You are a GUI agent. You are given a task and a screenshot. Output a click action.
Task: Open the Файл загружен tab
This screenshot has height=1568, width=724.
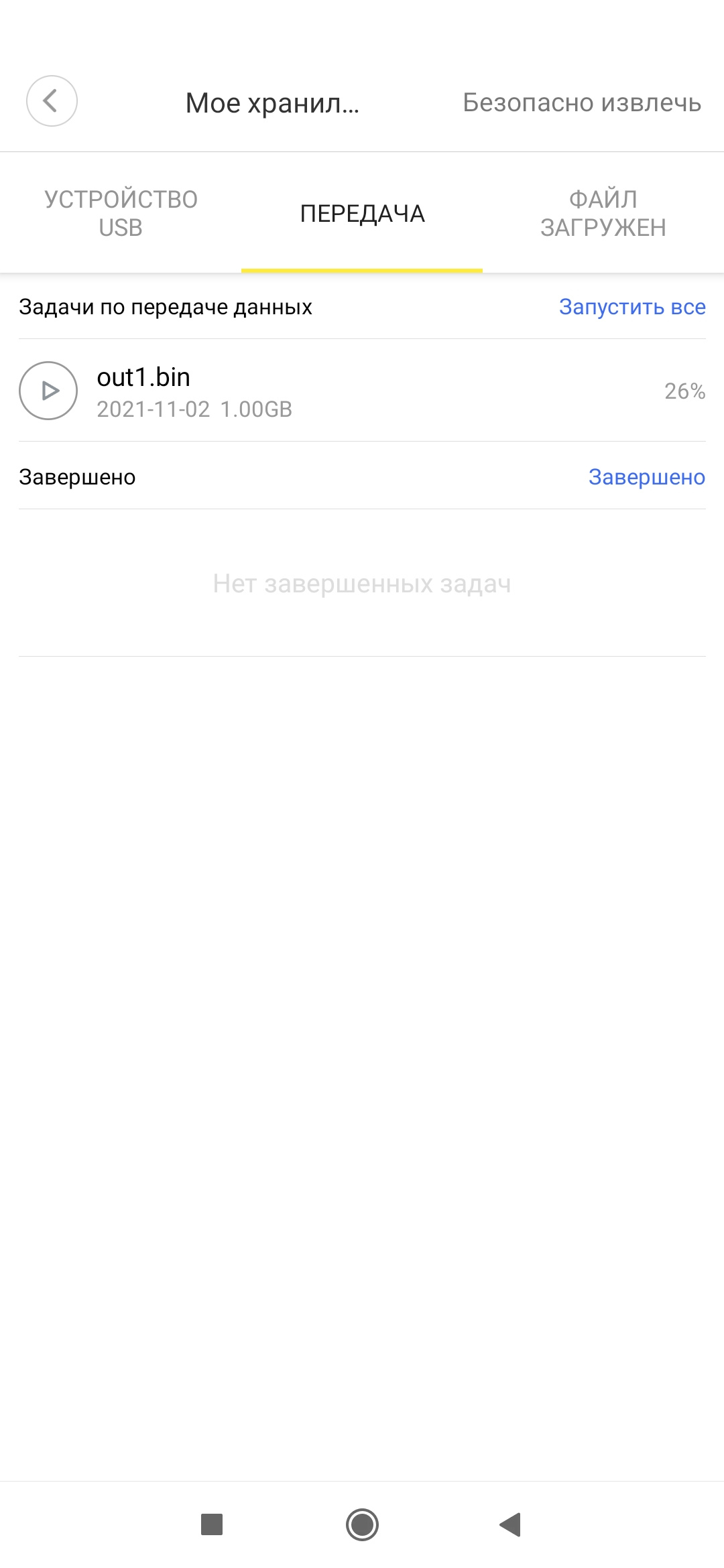tap(603, 213)
